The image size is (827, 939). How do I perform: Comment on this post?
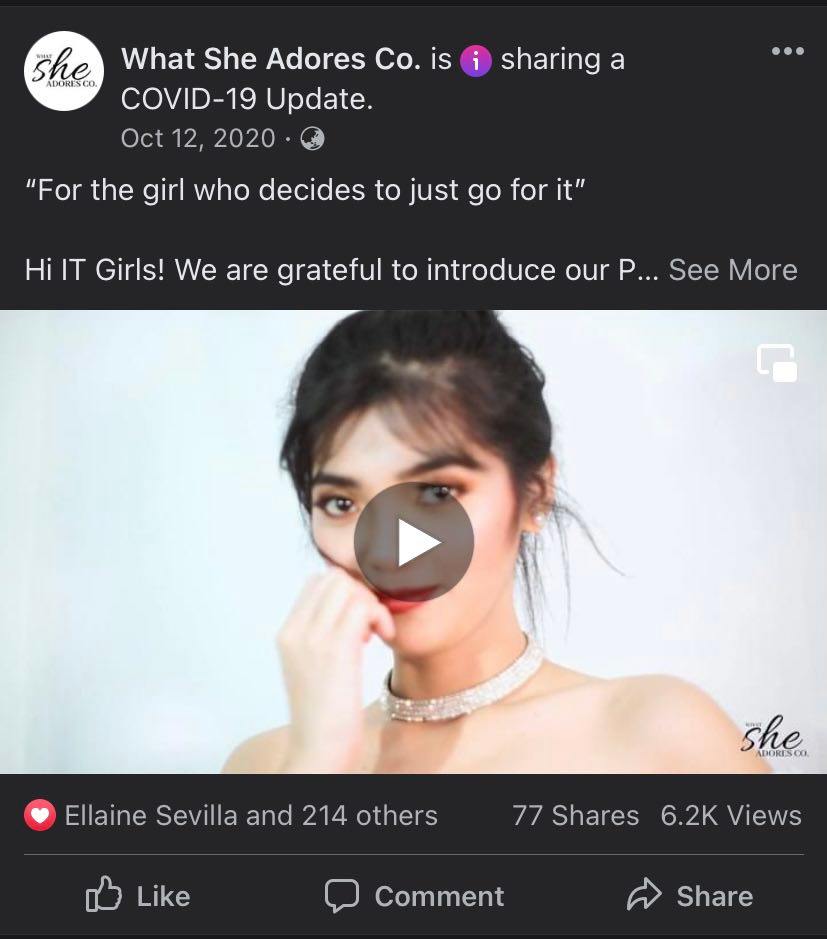[414, 896]
